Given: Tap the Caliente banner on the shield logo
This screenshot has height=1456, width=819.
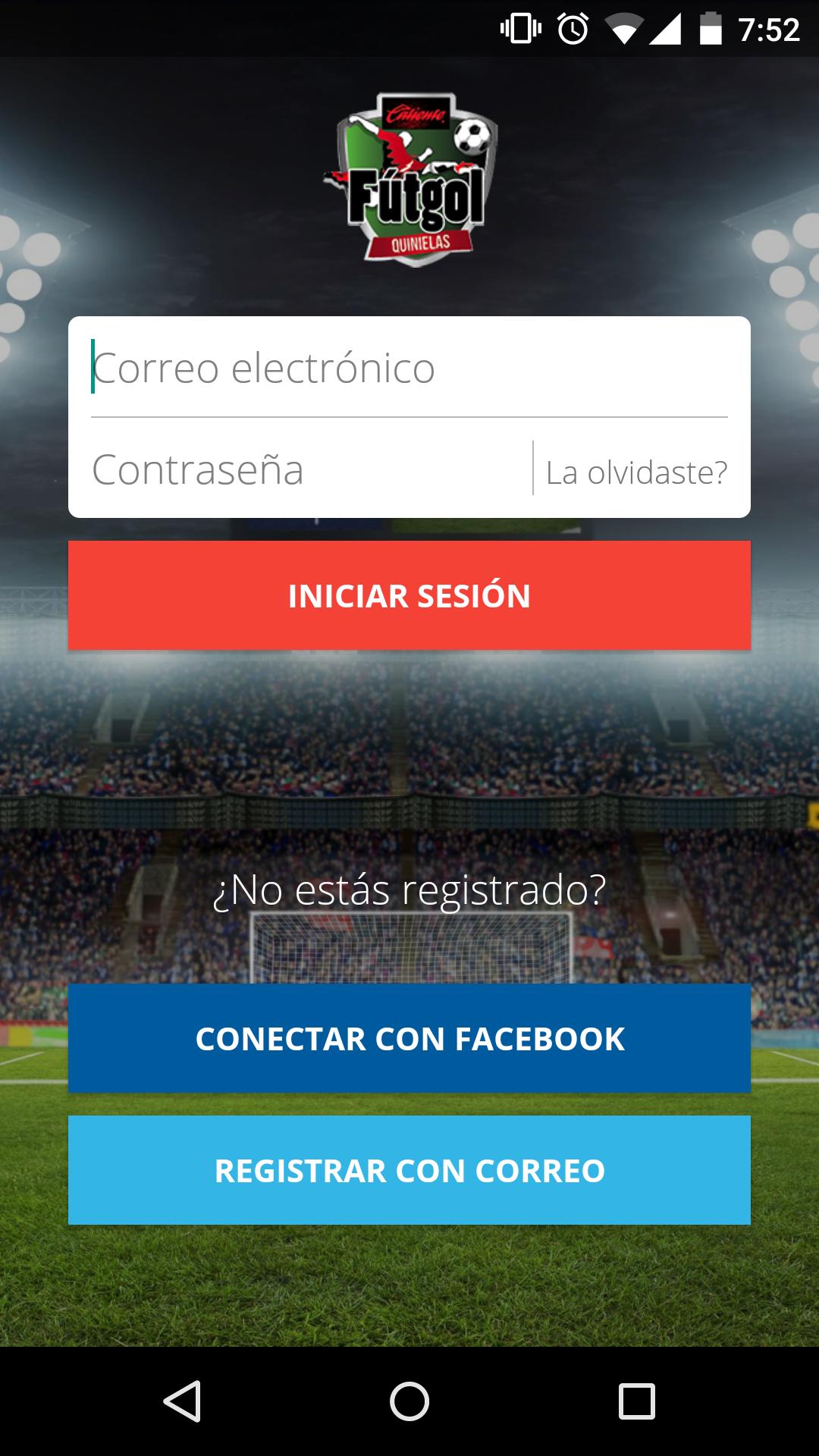Looking at the screenshot, I should coord(416,114).
